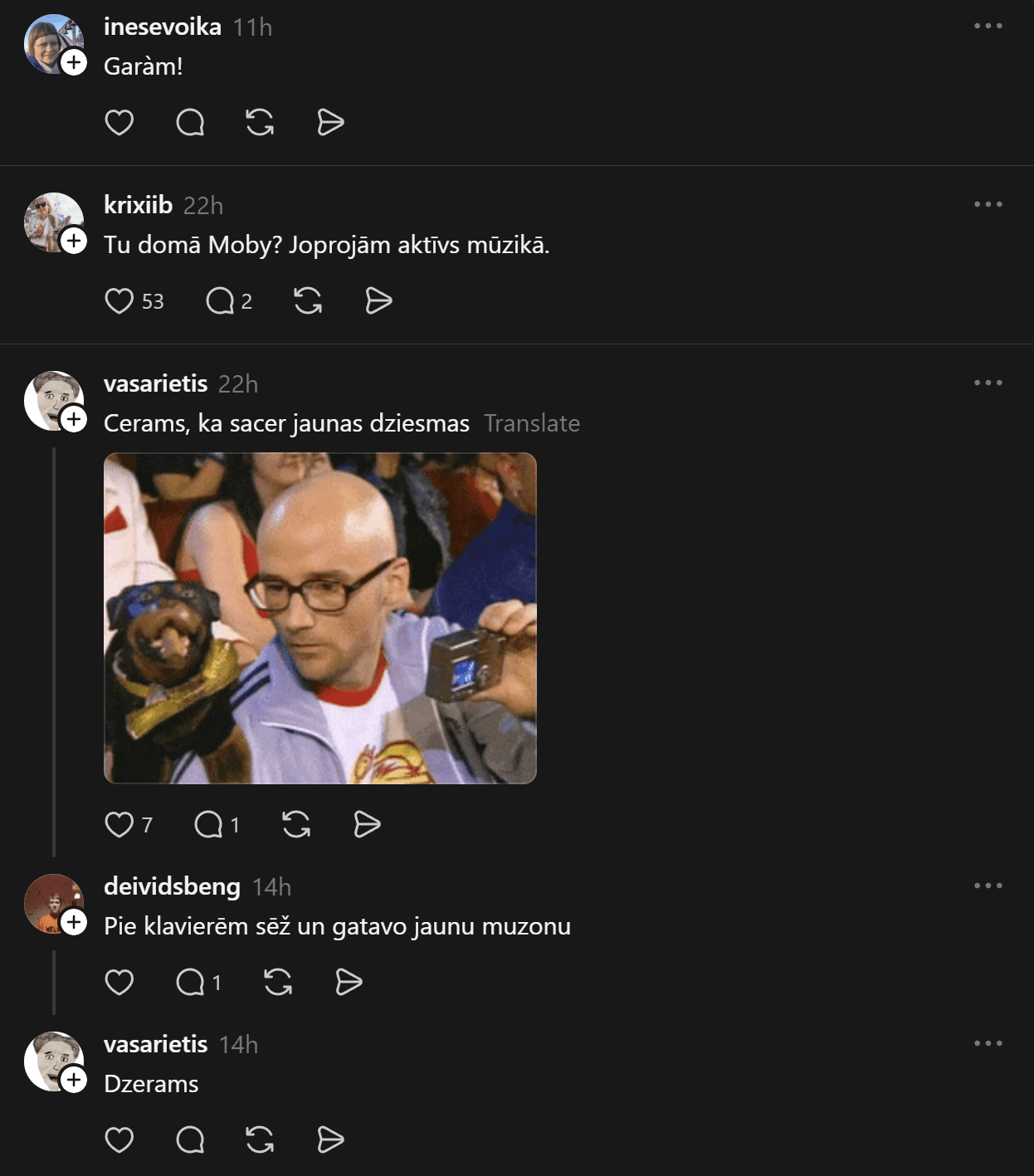Open the overflow menu on the "Dzerams" reply

988,1043
